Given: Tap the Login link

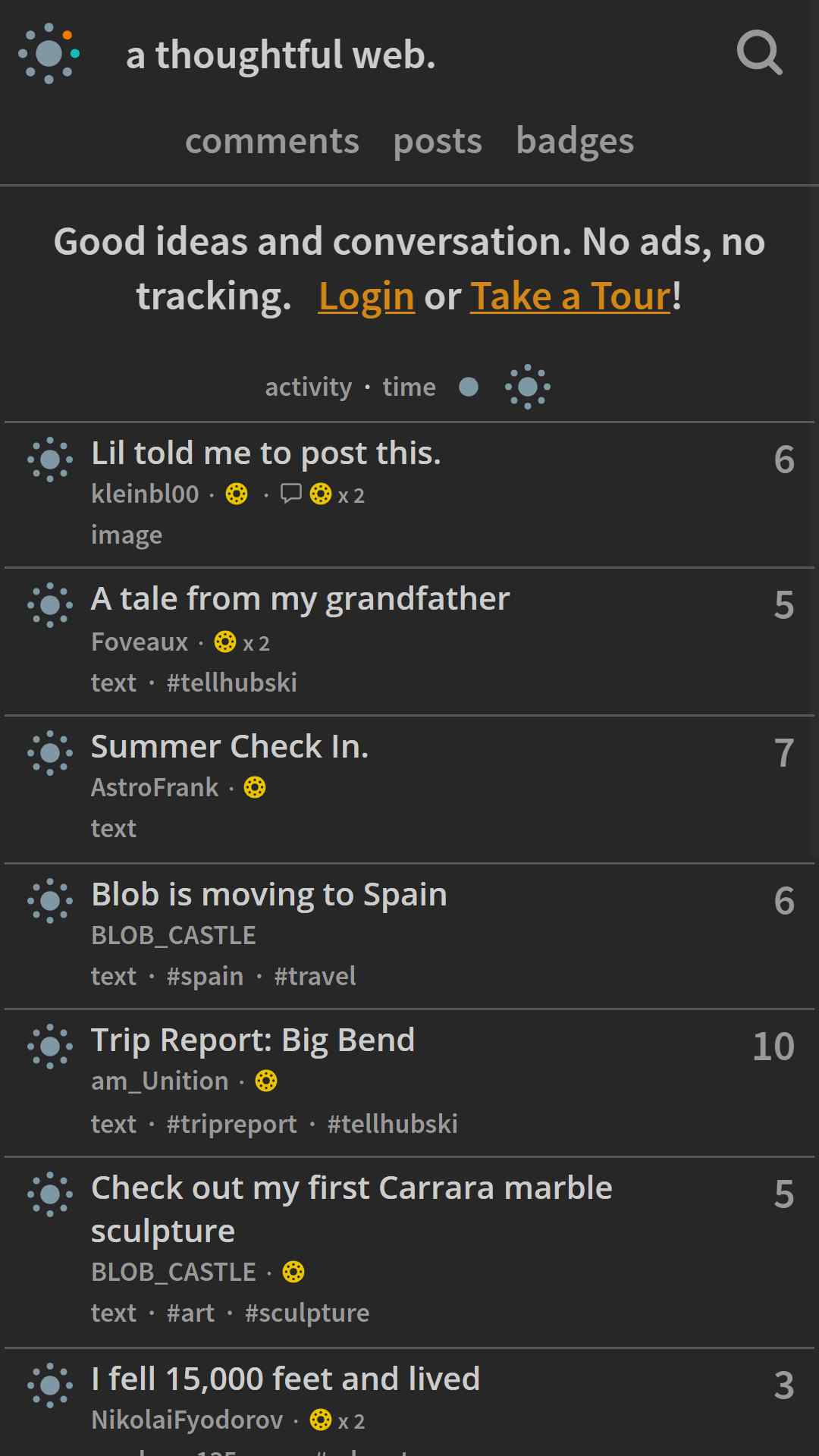Looking at the screenshot, I should click(366, 296).
